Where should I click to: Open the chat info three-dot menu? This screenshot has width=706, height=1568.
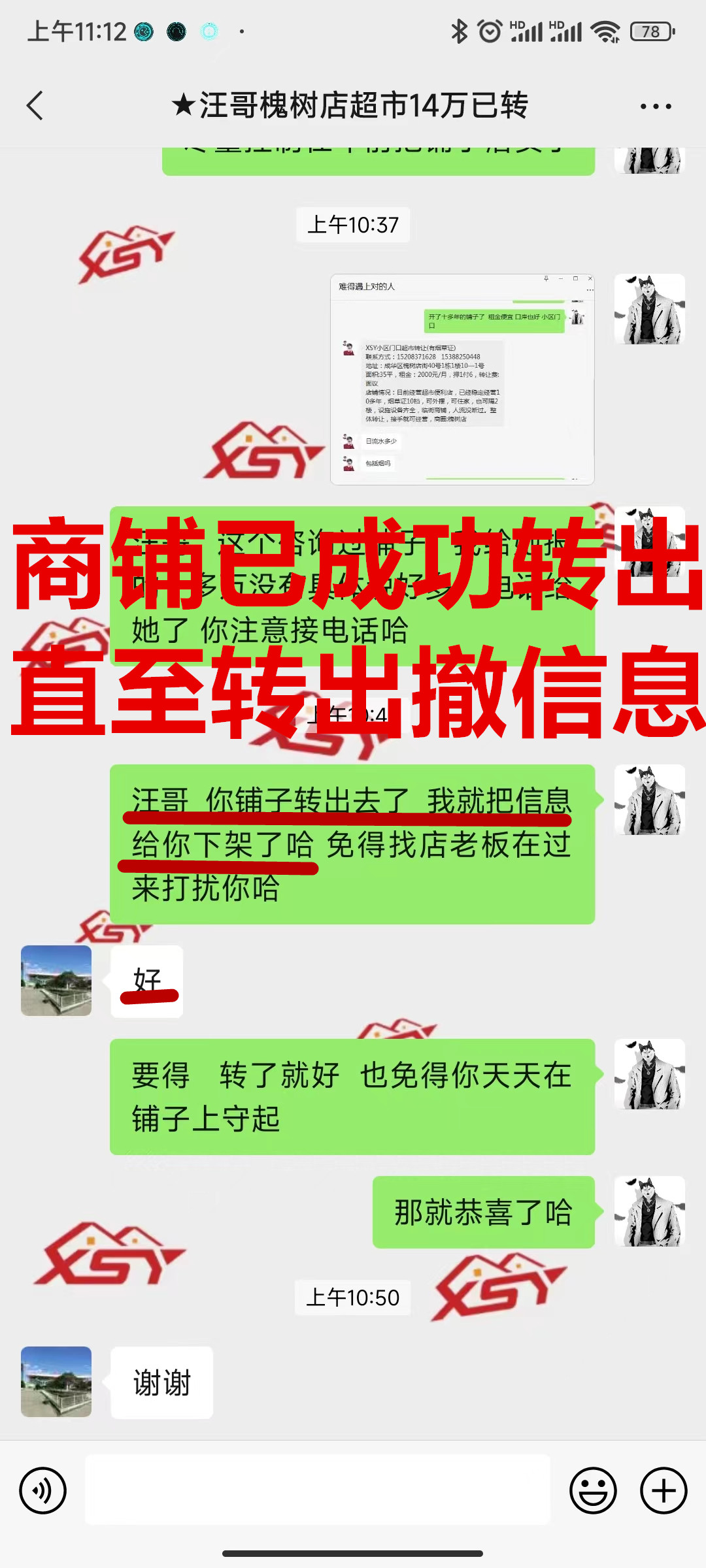point(655,106)
